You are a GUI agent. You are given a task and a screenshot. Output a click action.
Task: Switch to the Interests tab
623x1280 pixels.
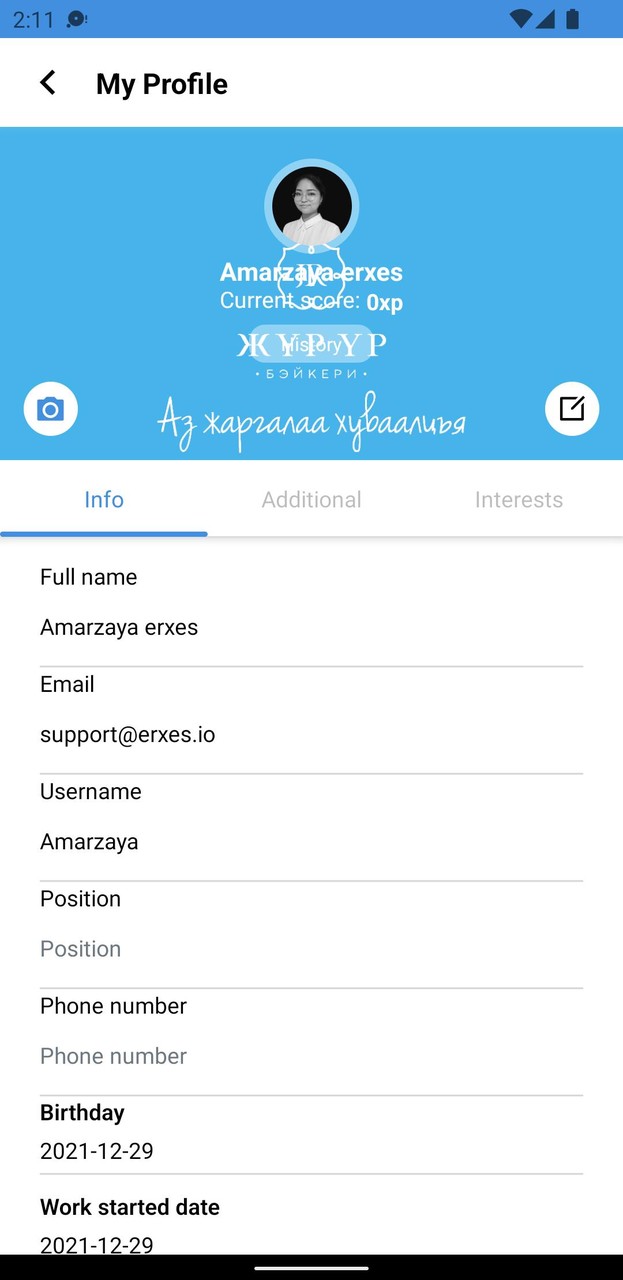[518, 499]
